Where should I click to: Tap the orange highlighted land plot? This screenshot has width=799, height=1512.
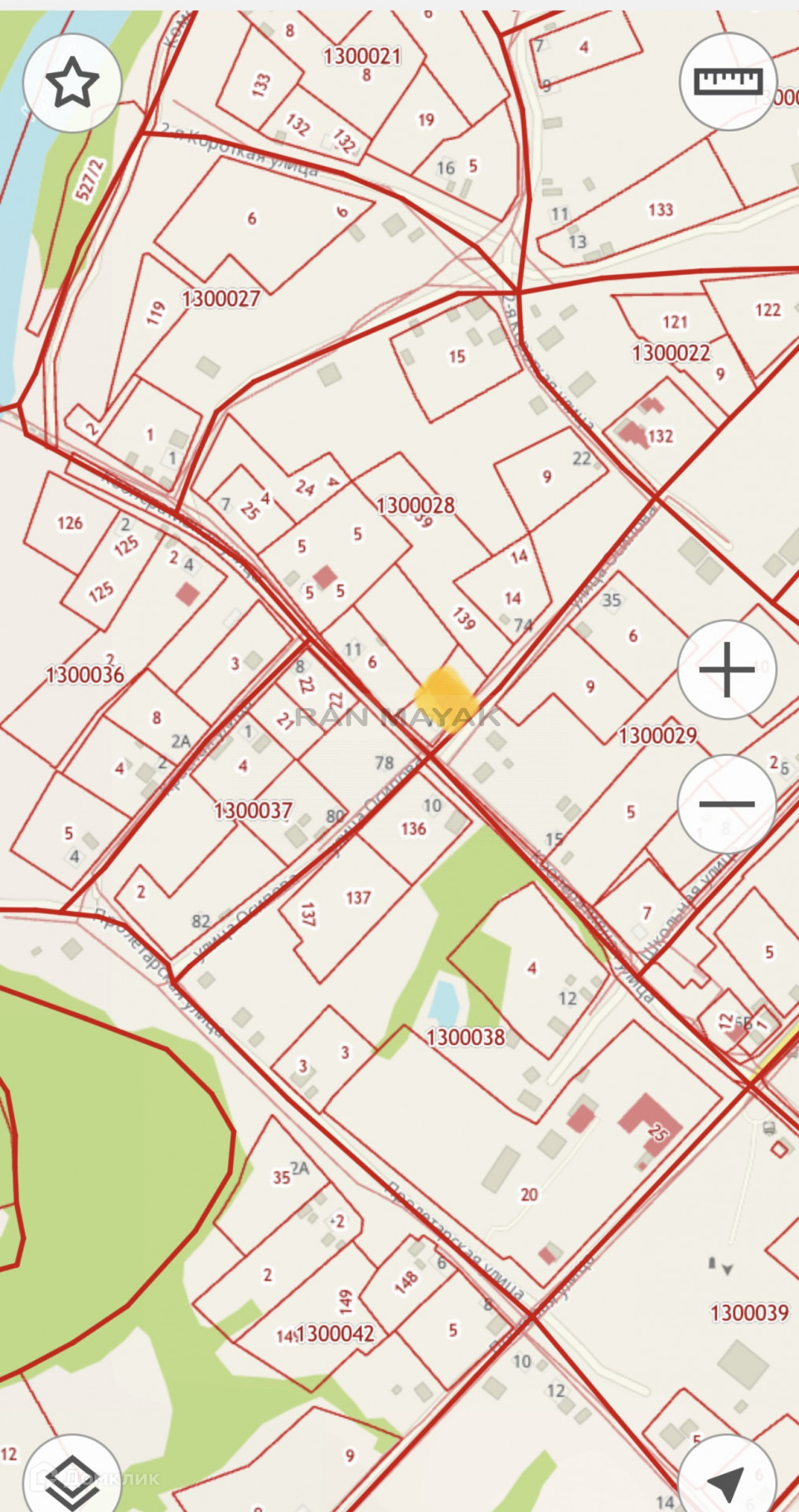pyautogui.click(x=445, y=699)
